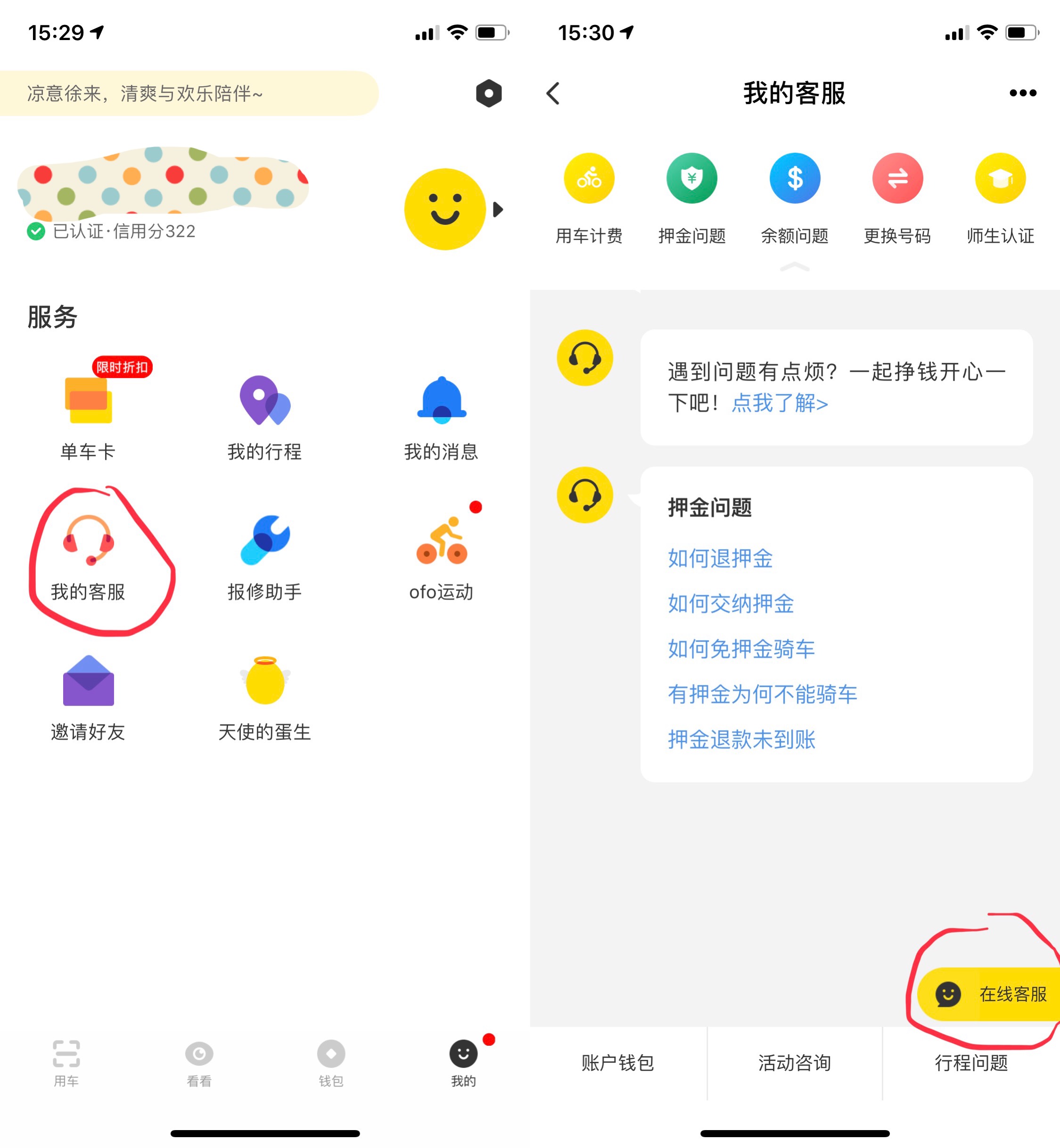
Task: Select the 更换号码 category
Action: (897, 198)
